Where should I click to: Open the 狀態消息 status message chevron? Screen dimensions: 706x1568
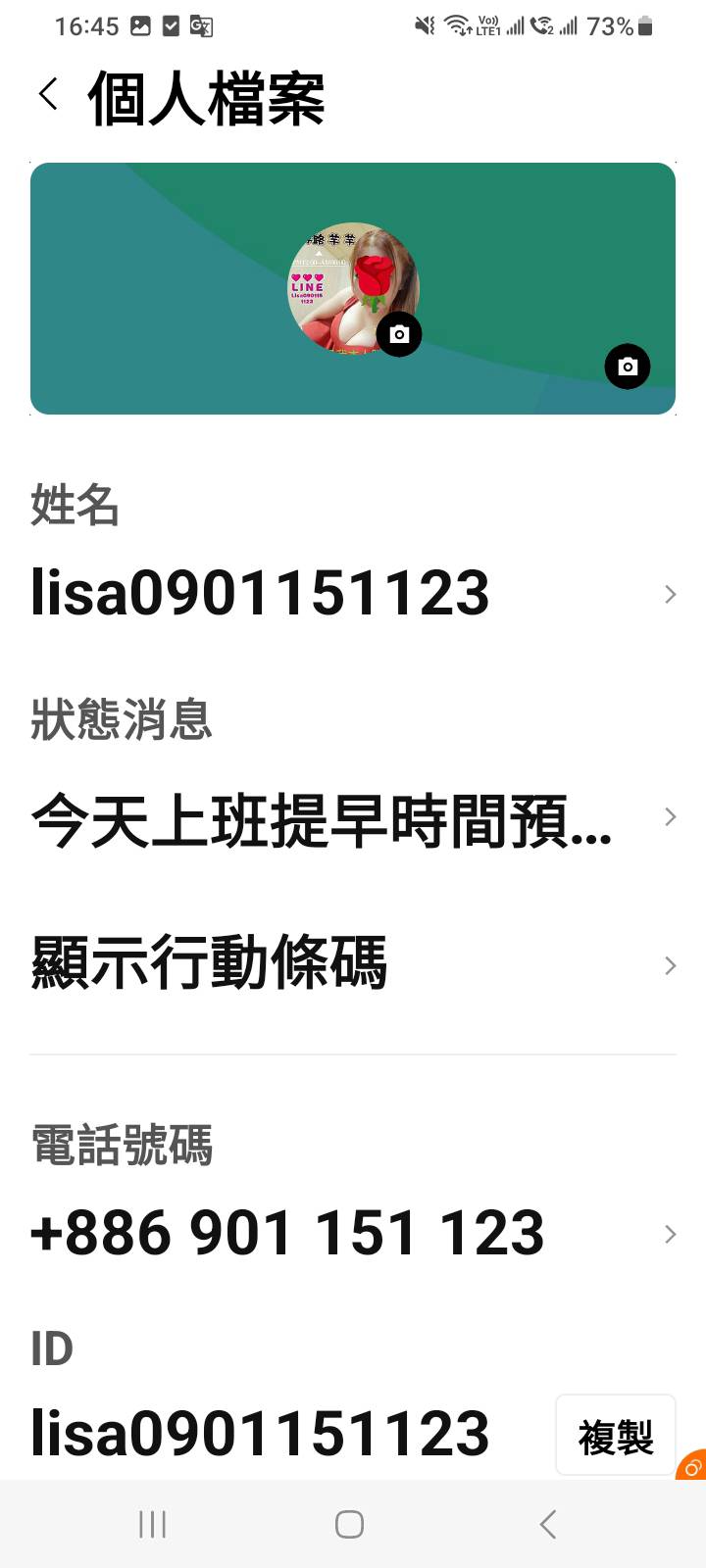670,816
